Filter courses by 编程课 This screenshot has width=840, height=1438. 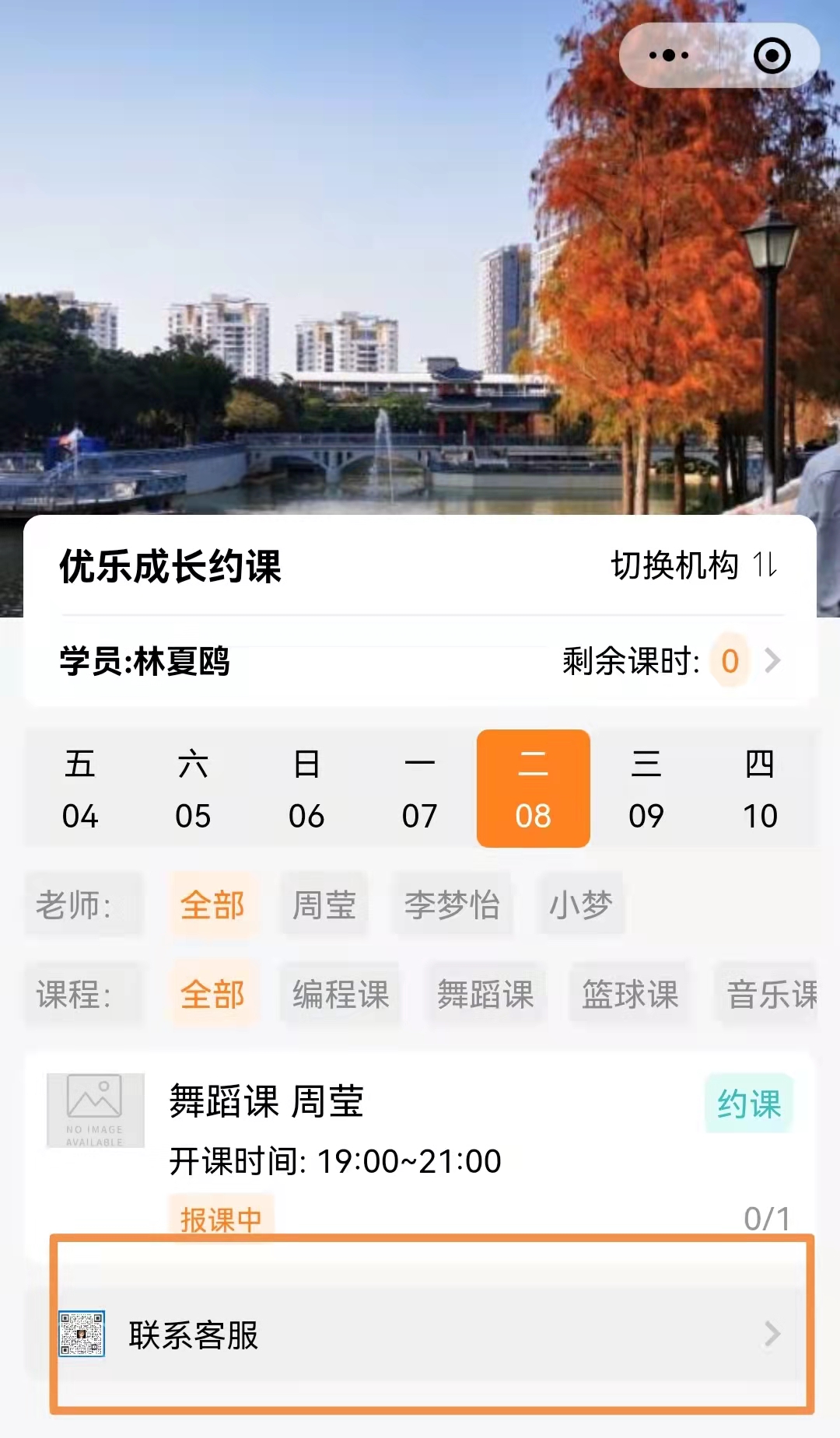point(341,994)
